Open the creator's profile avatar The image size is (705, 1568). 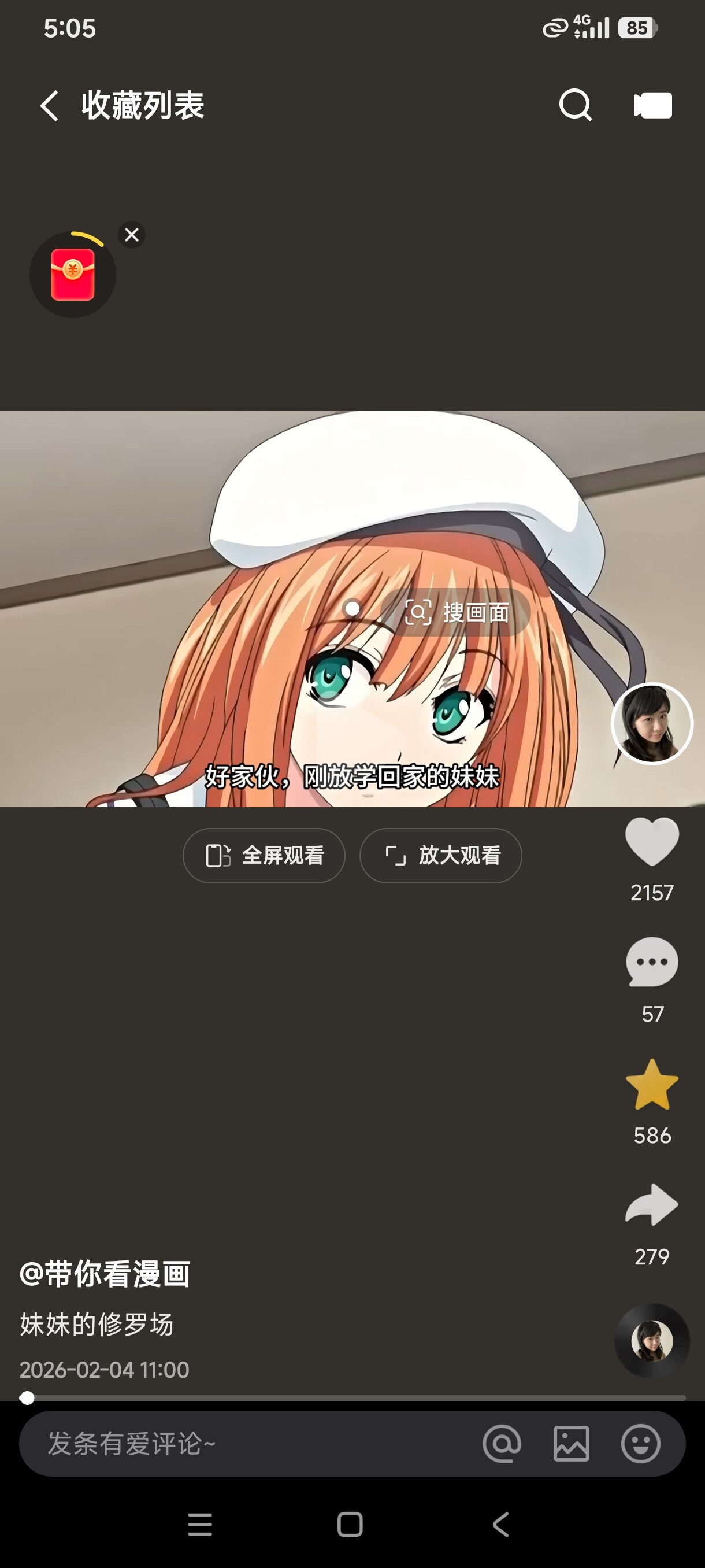coord(651,723)
